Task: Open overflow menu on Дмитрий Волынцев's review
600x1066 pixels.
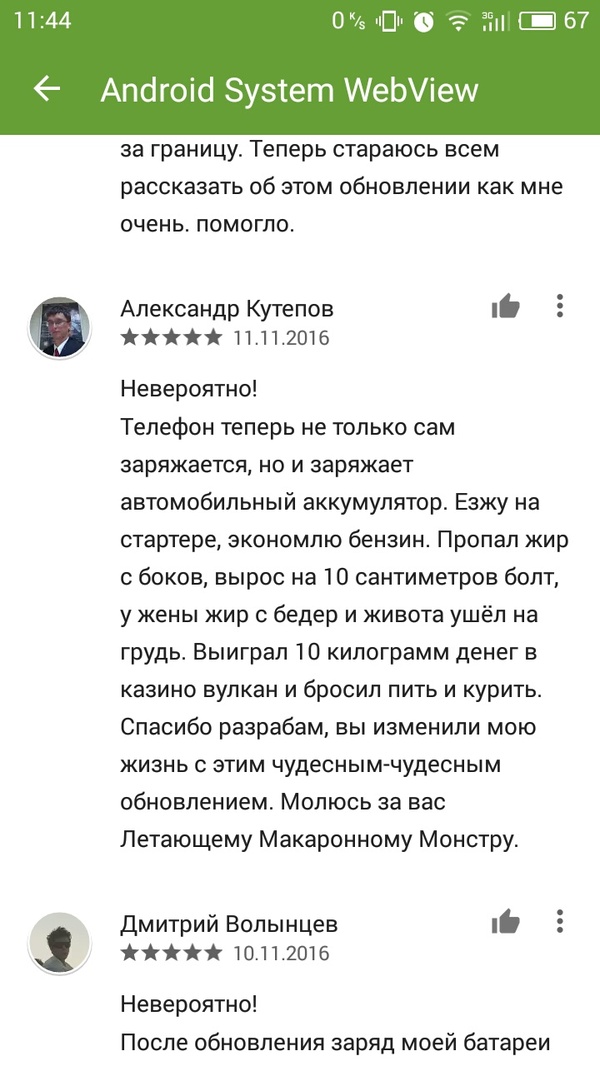Action: (560, 921)
